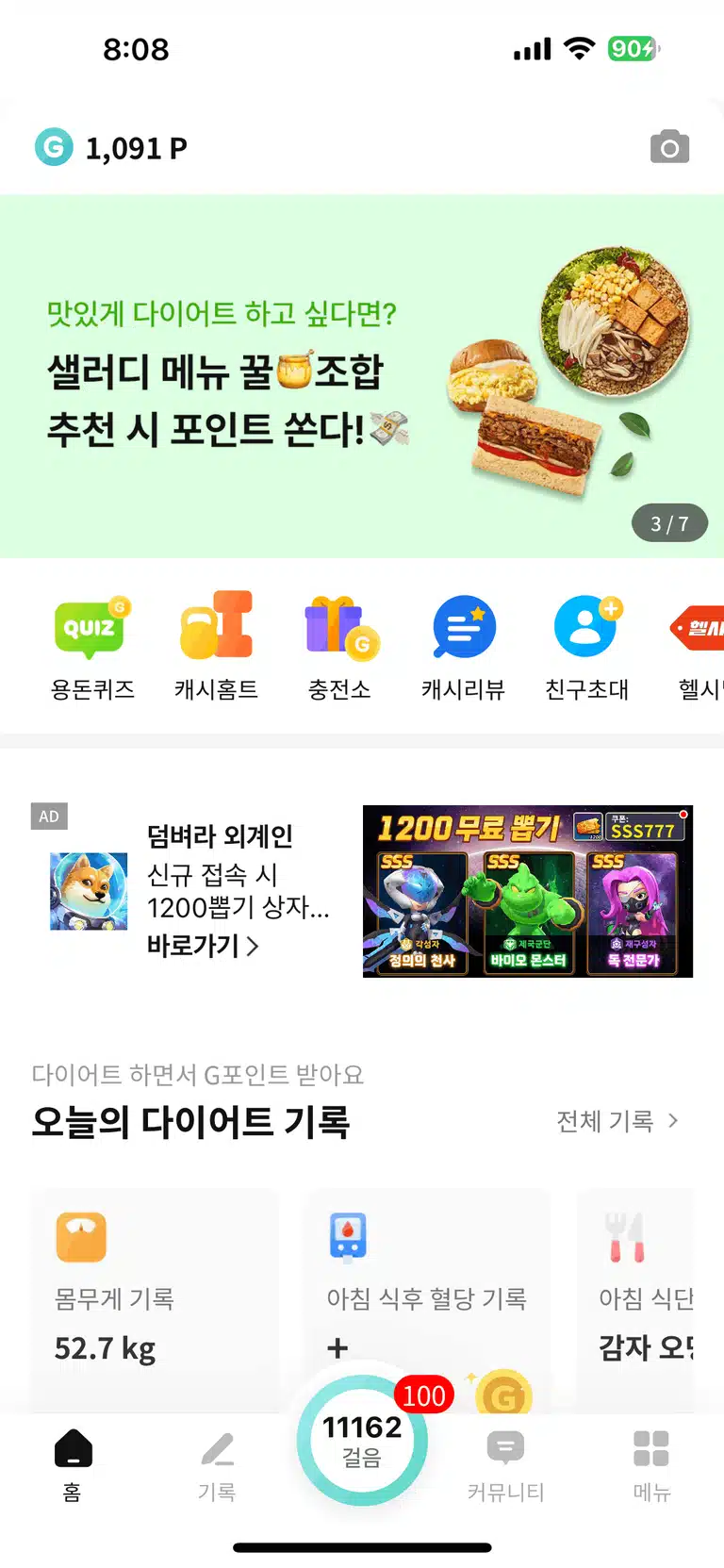Open the 샐러디 메뉴 꿀조합 banner
Image resolution: width=724 pixels, height=1568 pixels.
coord(362,376)
